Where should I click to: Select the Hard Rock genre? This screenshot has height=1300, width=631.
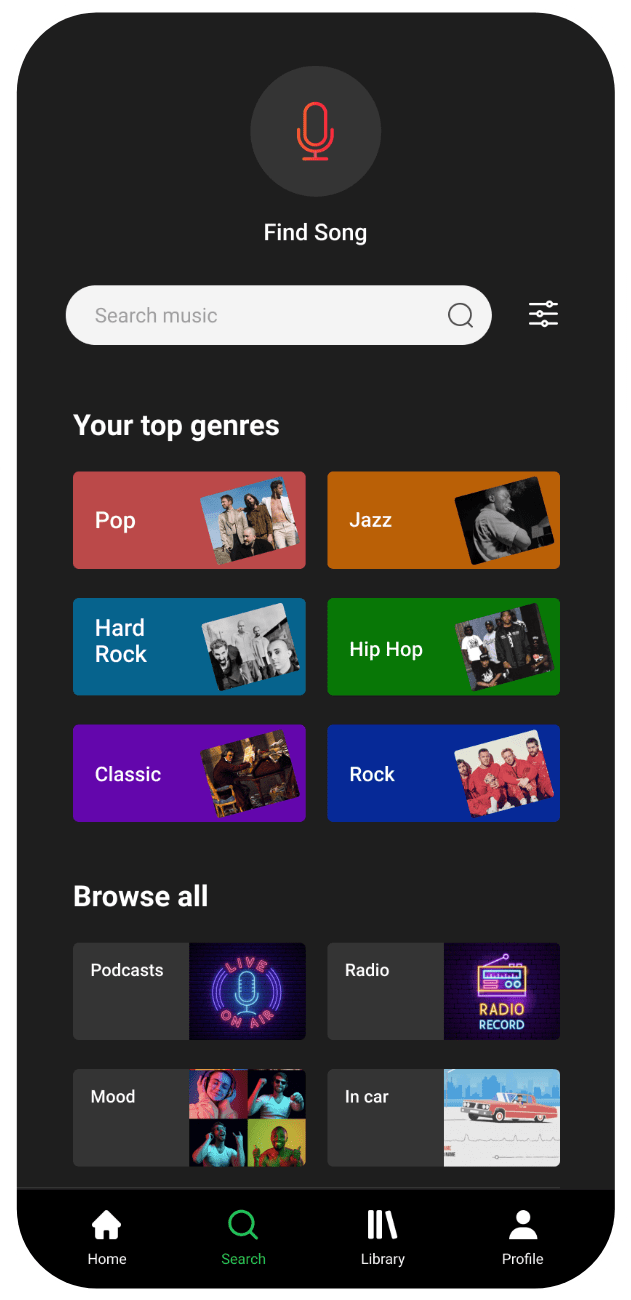[x=189, y=646]
